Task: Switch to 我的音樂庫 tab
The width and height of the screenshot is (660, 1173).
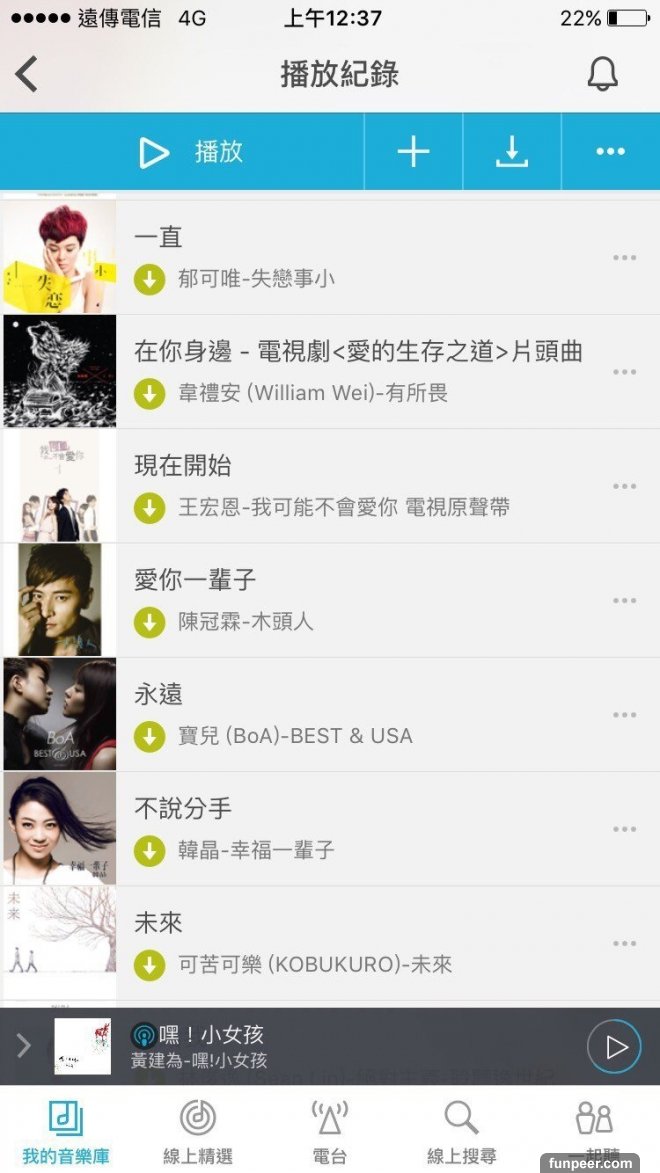Action: coord(65,1130)
